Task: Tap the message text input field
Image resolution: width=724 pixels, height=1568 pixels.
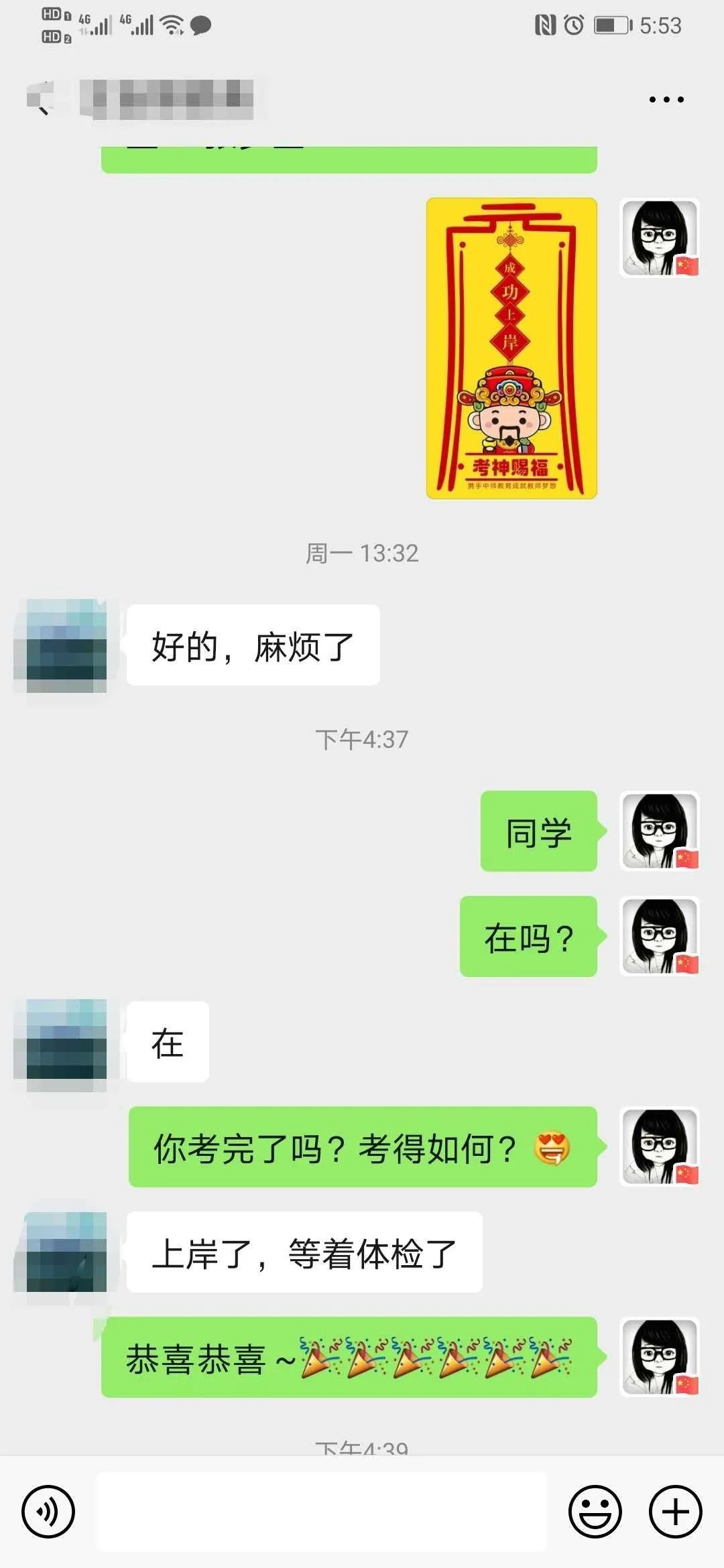Action: tap(322, 1511)
